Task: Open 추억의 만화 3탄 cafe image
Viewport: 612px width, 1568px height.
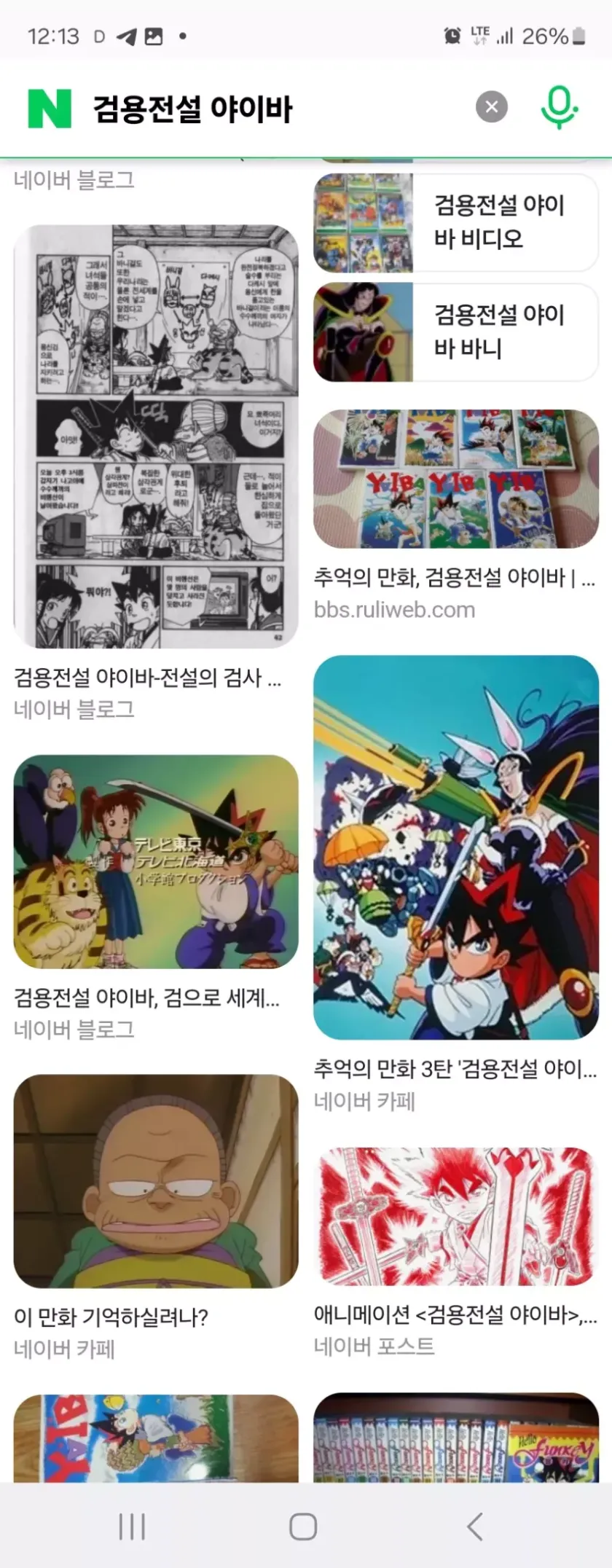Action: click(x=456, y=847)
